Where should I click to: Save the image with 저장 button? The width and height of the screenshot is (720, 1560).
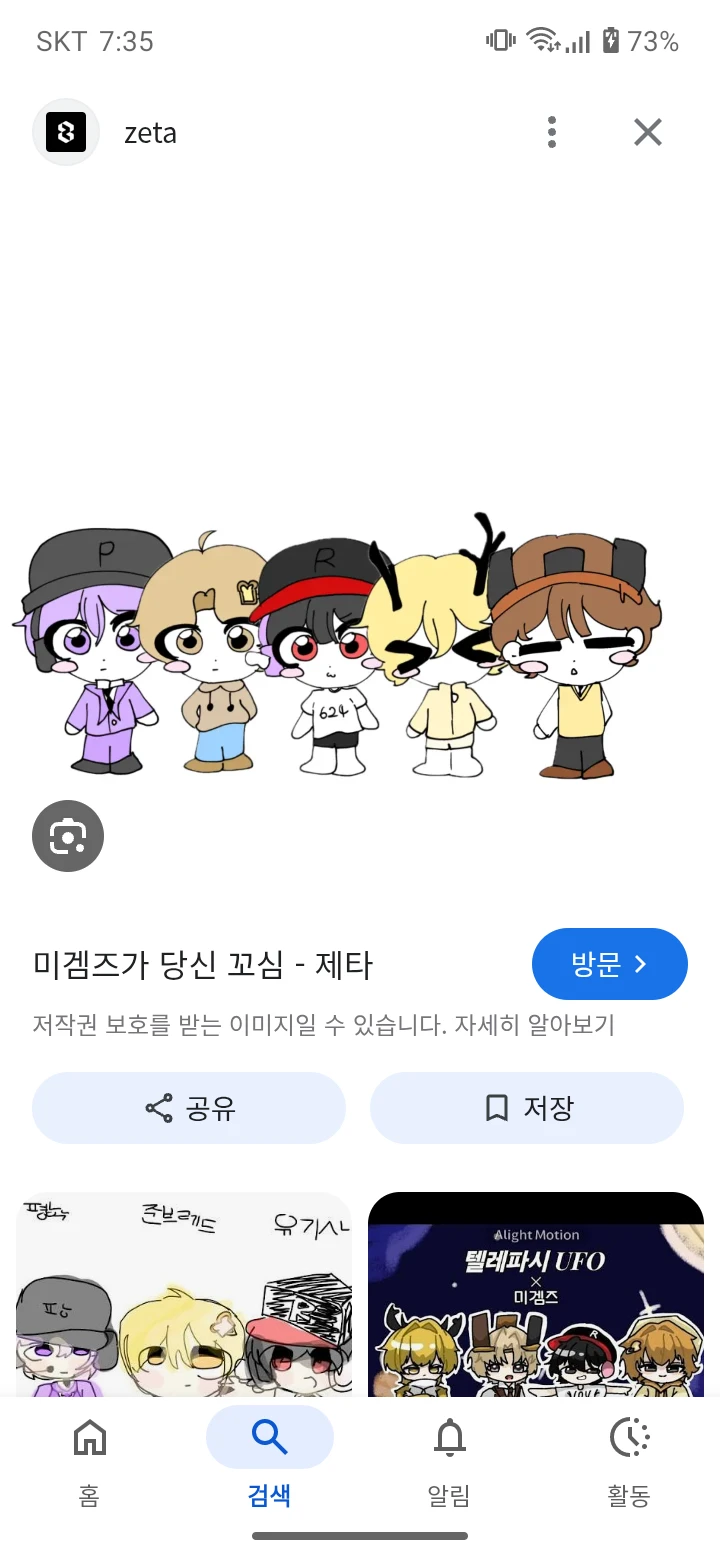(527, 1108)
